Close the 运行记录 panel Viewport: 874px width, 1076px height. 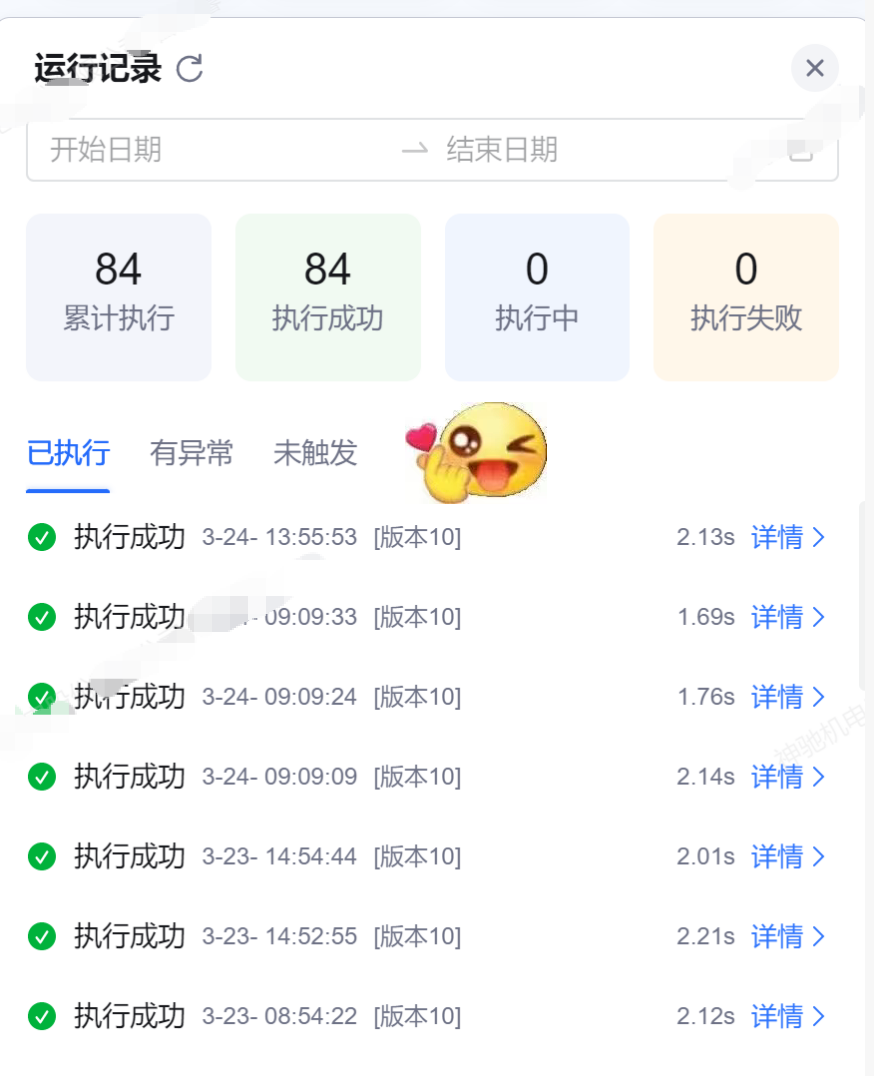pyautogui.click(x=814, y=69)
